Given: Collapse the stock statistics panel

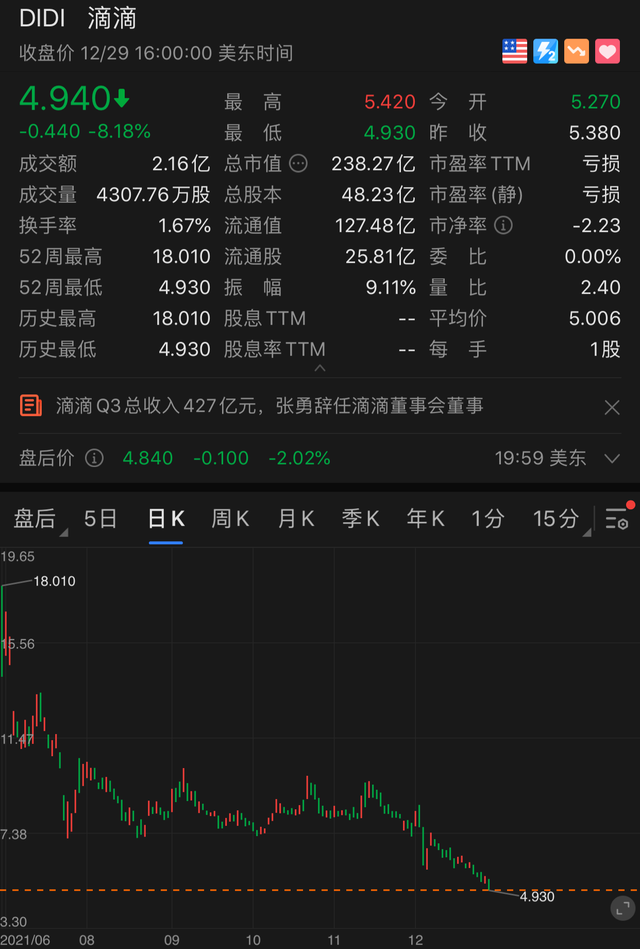Looking at the screenshot, I should coord(320,368).
